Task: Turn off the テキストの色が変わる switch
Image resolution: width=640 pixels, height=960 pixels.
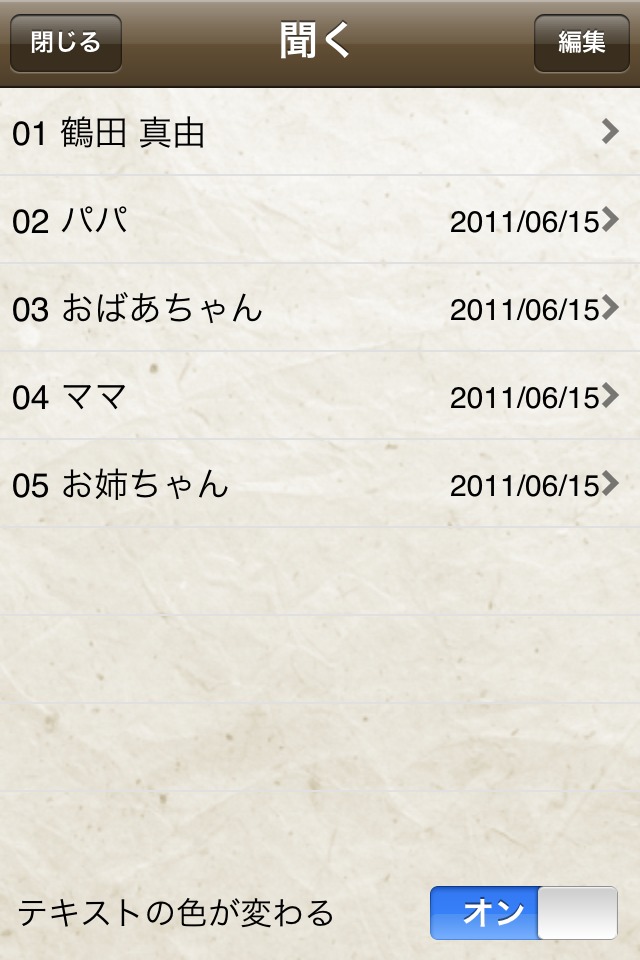Action: 523,912
